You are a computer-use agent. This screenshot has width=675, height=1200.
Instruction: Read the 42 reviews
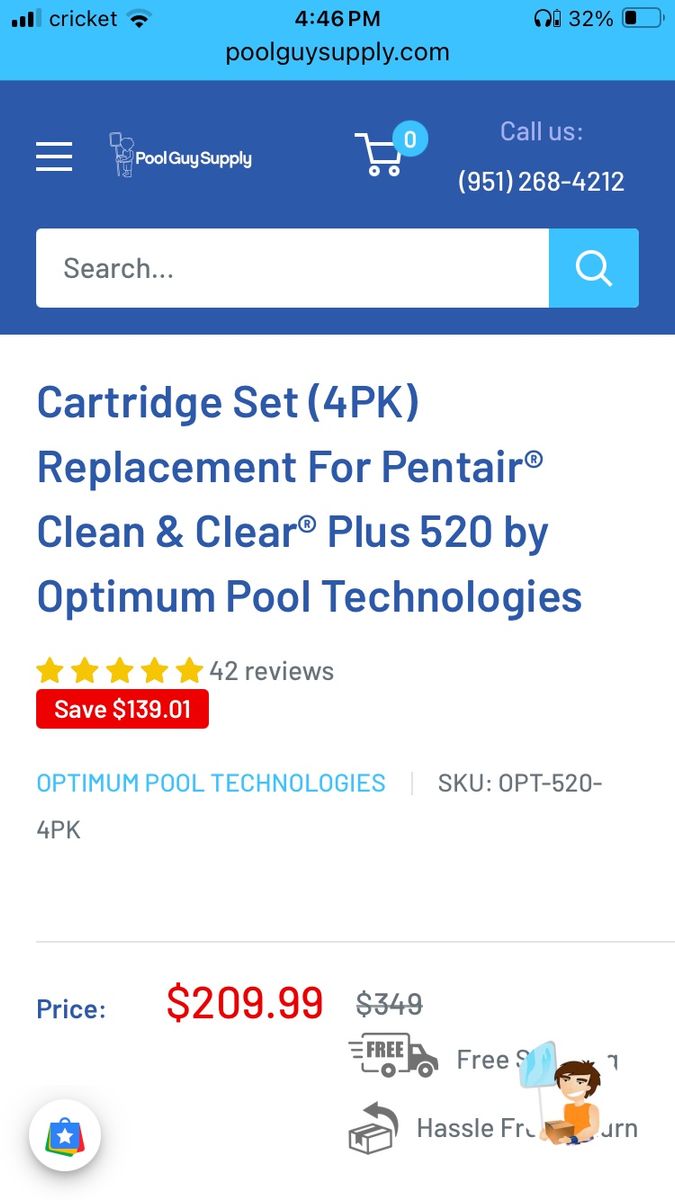point(271,671)
